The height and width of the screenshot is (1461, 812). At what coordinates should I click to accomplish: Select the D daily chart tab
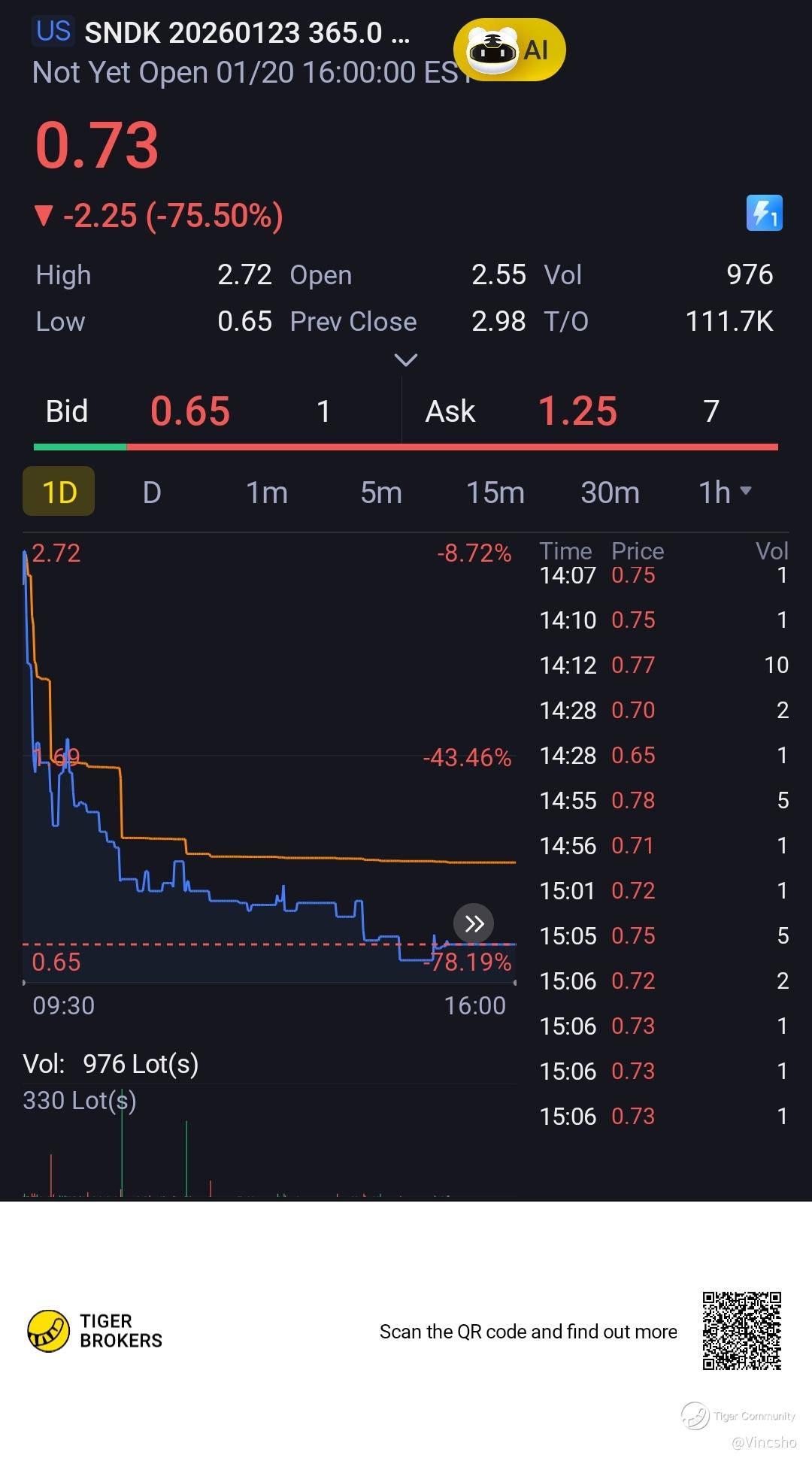152,493
